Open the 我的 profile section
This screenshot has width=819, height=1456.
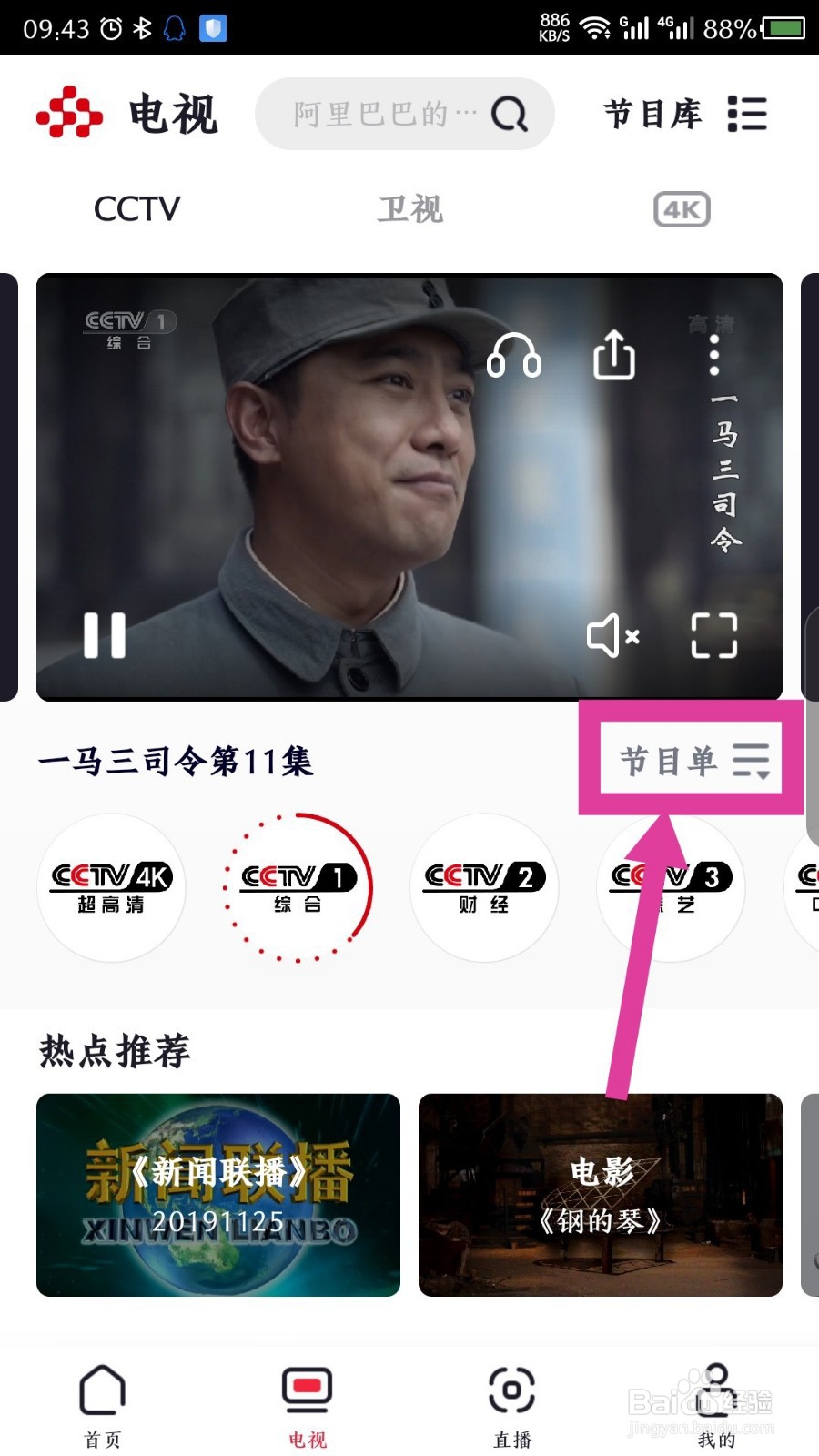click(718, 1401)
